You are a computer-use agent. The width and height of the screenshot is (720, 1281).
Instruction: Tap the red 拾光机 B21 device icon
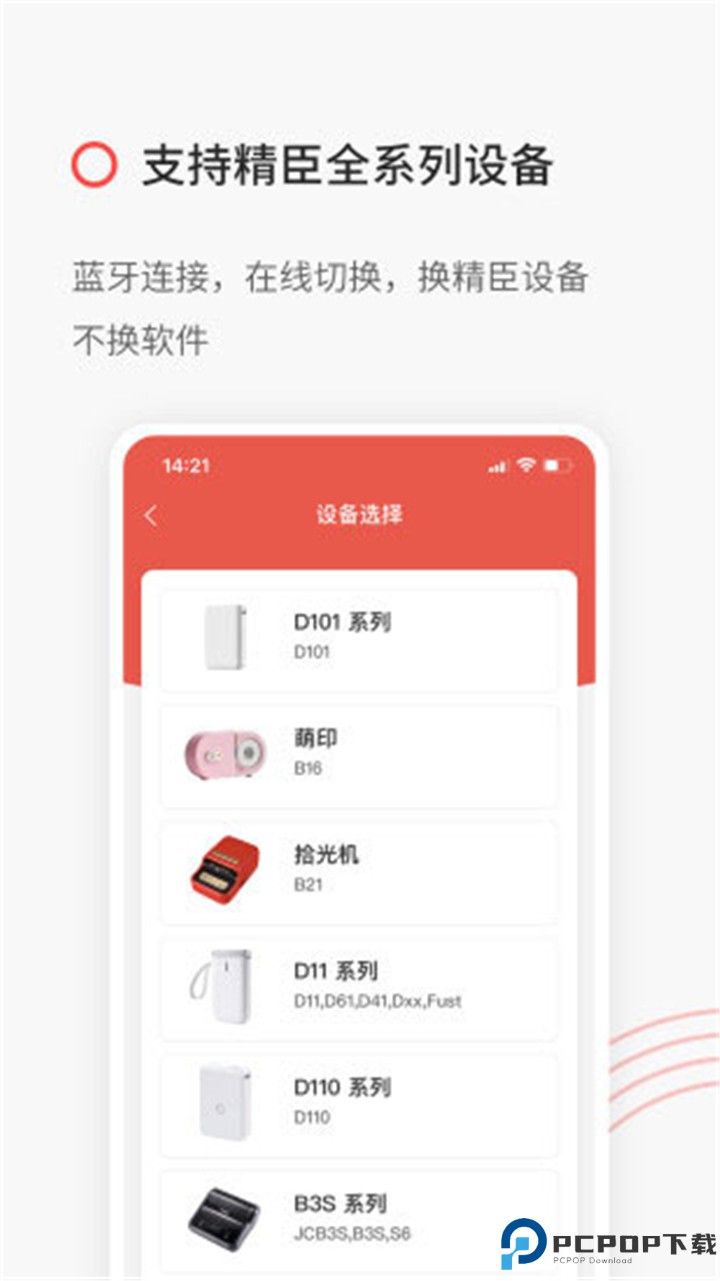(222, 869)
